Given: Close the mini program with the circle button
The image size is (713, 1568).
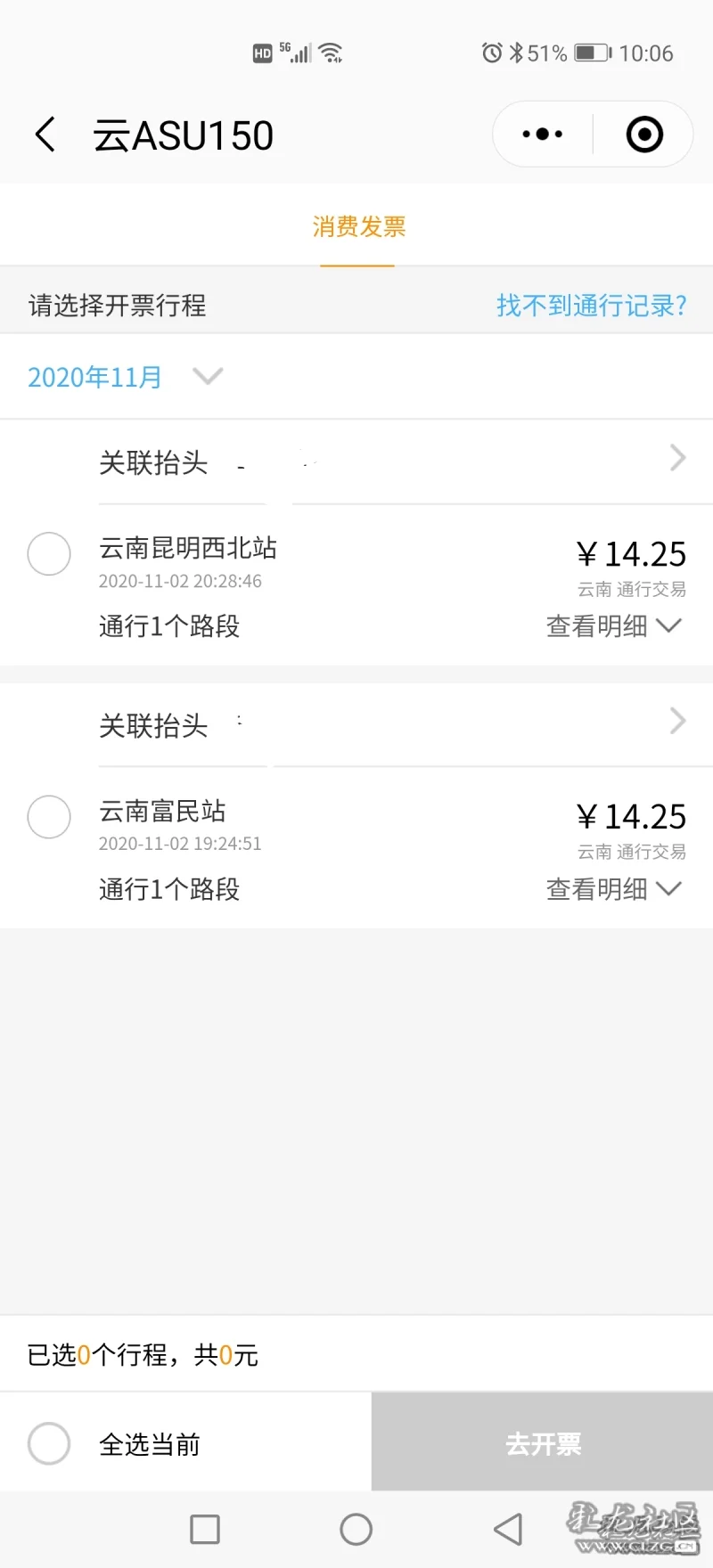Looking at the screenshot, I should (644, 135).
